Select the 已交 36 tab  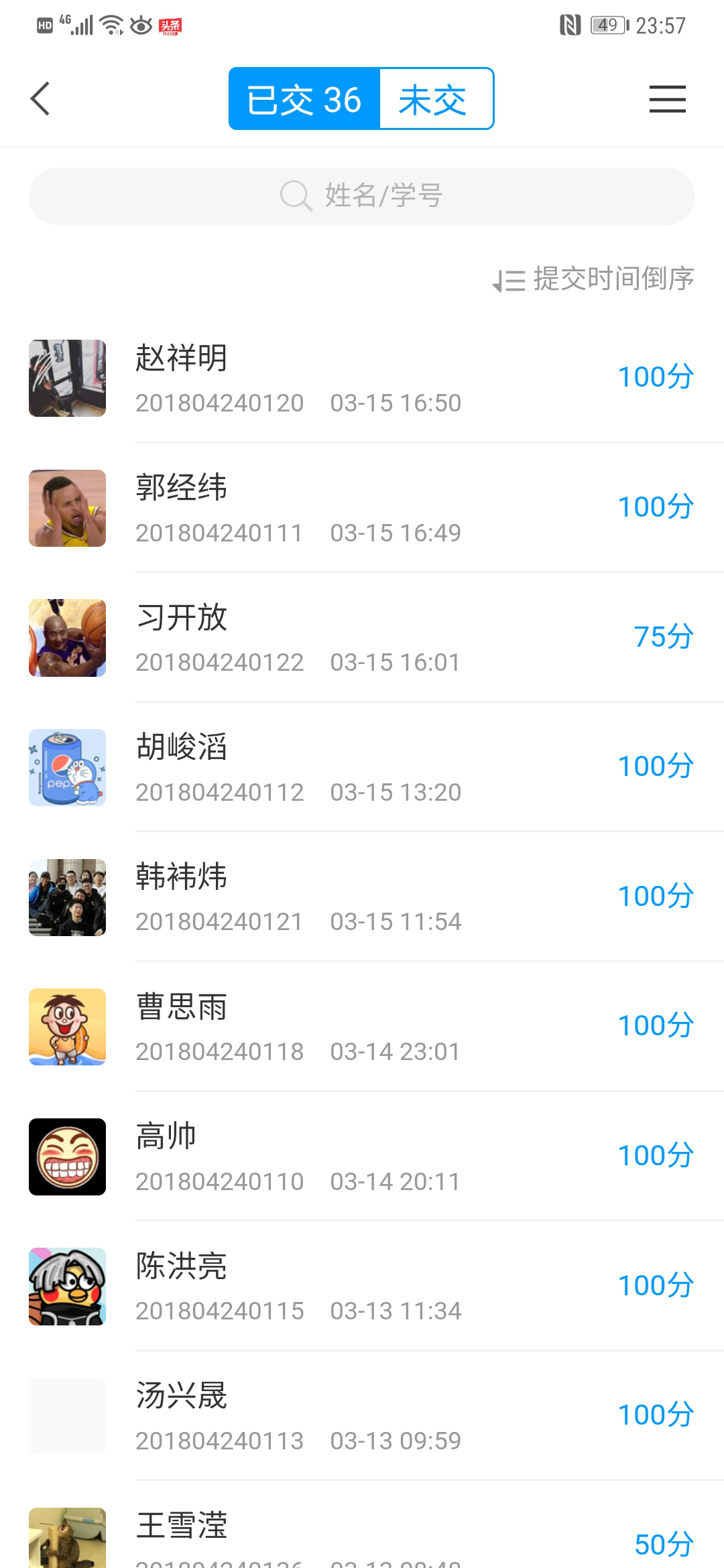click(305, 99)
